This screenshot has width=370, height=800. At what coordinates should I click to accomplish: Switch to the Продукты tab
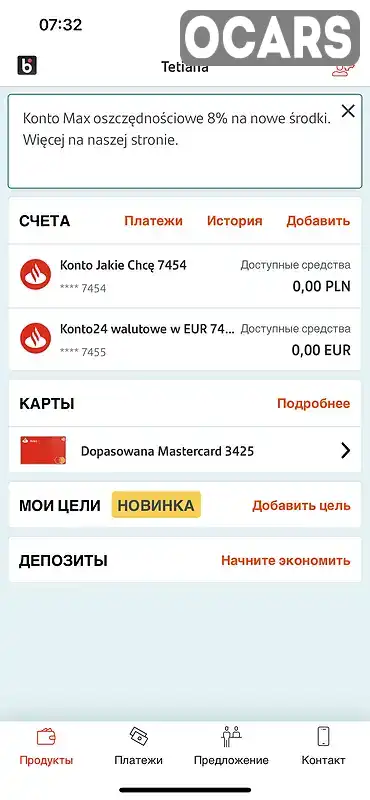coord(46,746)
